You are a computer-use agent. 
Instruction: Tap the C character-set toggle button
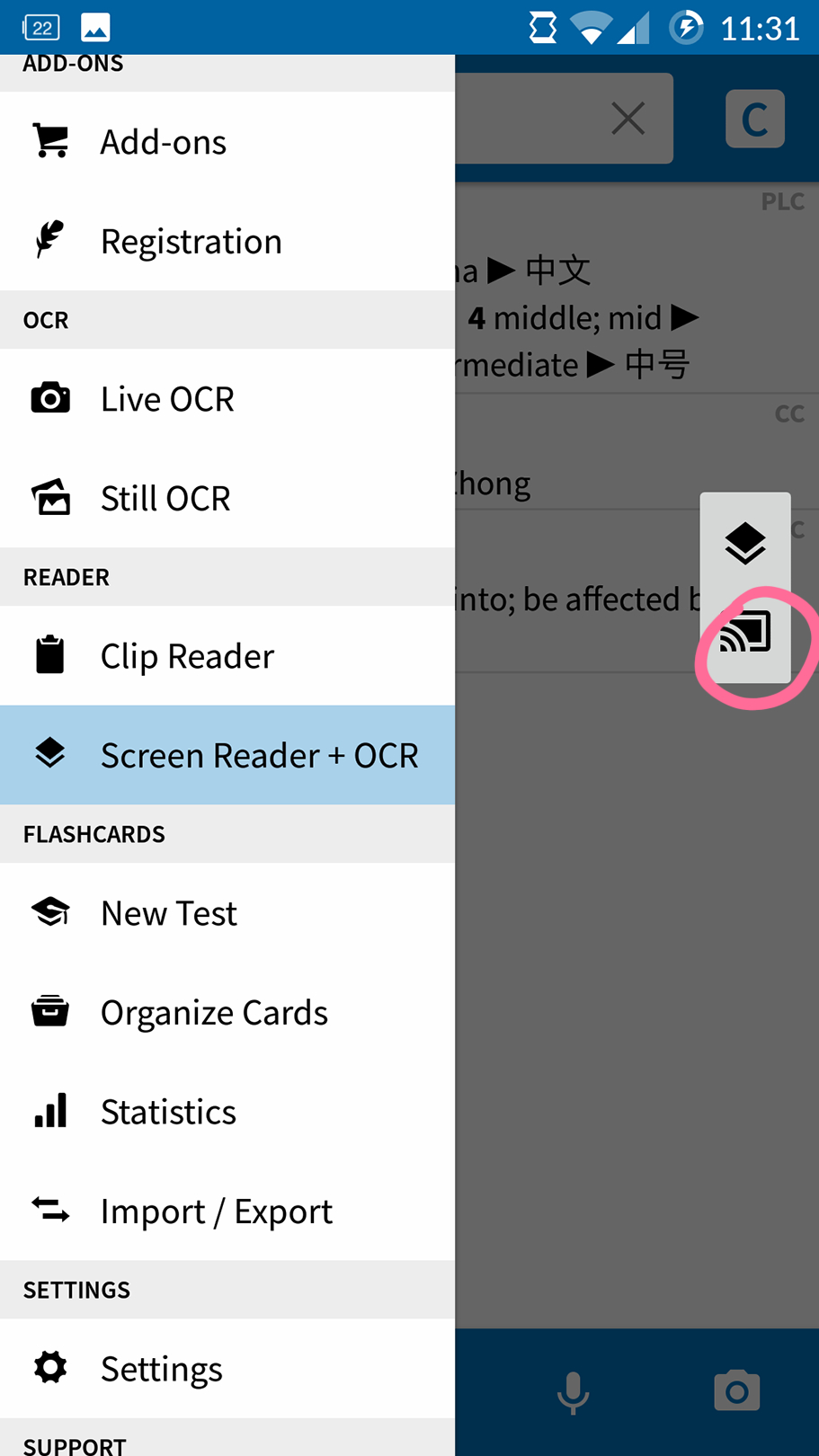[x=754, y=119]
